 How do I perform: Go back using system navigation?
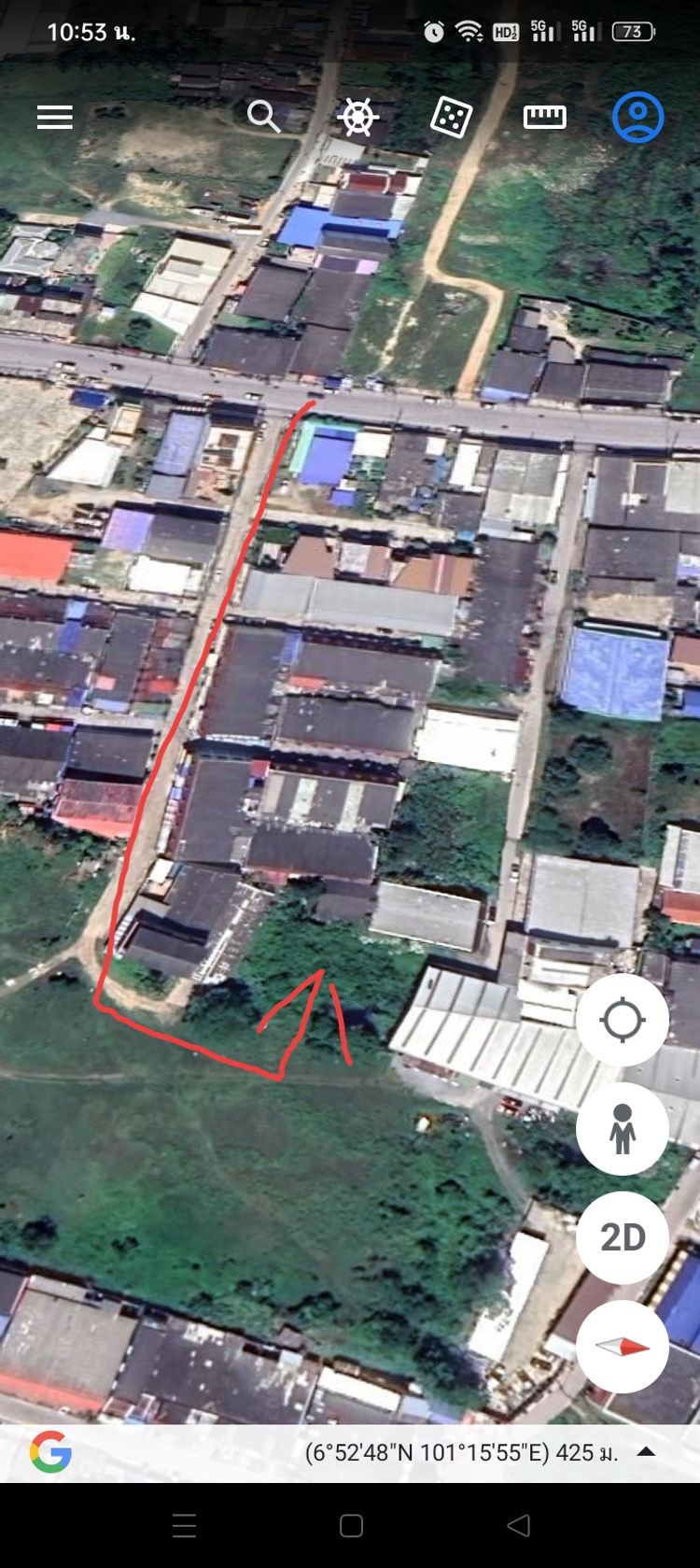pos(518,1525)
